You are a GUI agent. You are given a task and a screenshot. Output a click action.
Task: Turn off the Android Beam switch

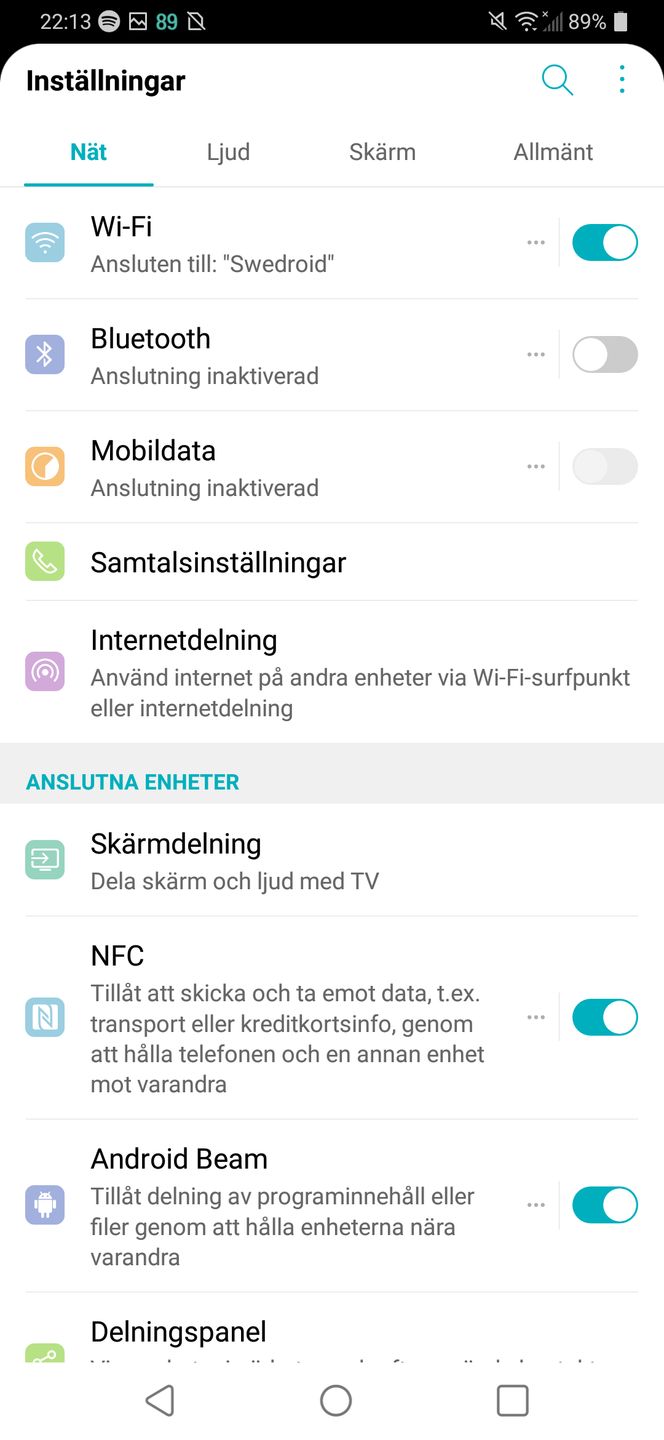605,1205
